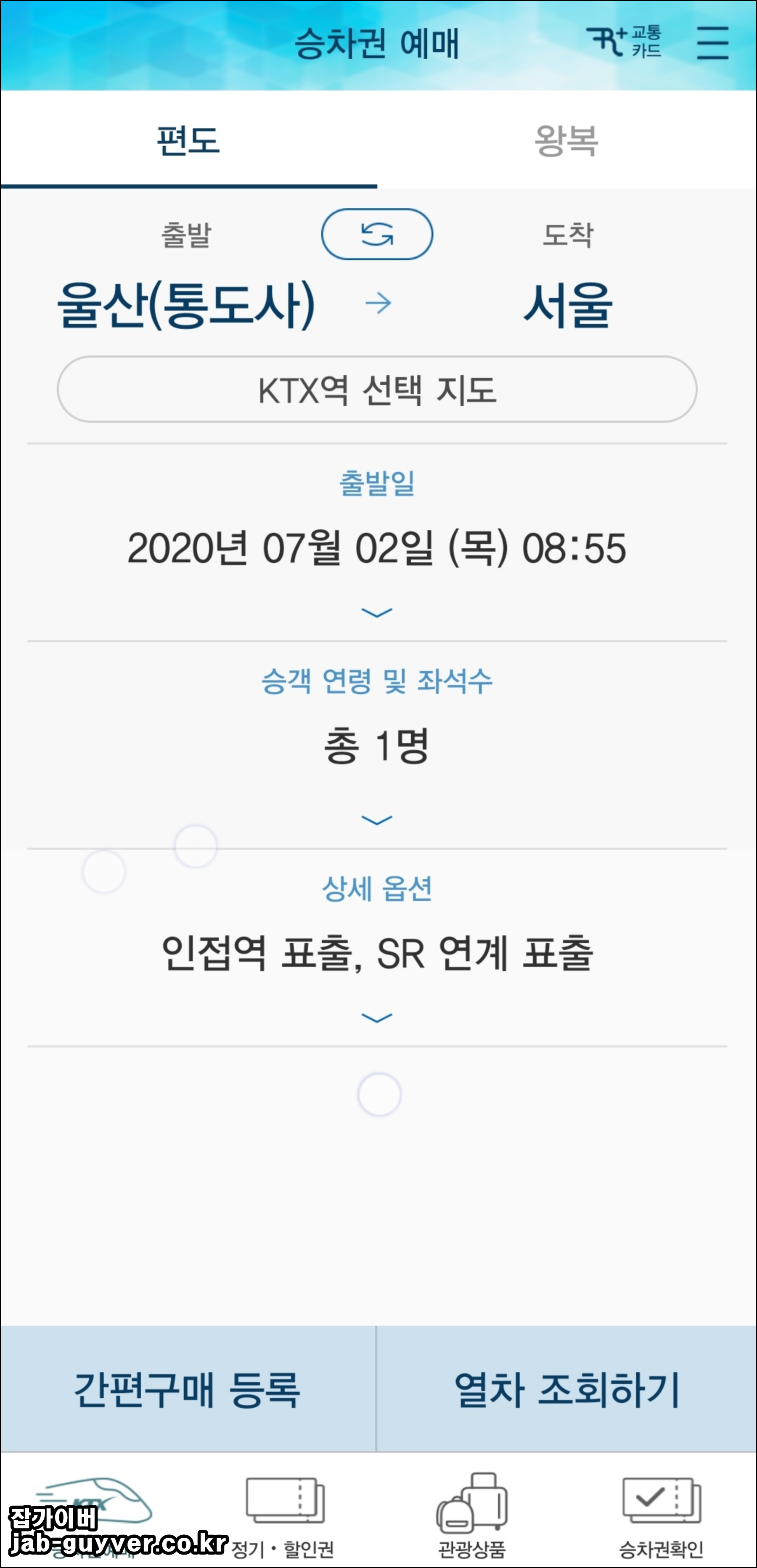Viewport: 757px width, 1568px height.
Task: Expand 승객 연령 및 좌석수 passenger options
Action: coord(377,745)
